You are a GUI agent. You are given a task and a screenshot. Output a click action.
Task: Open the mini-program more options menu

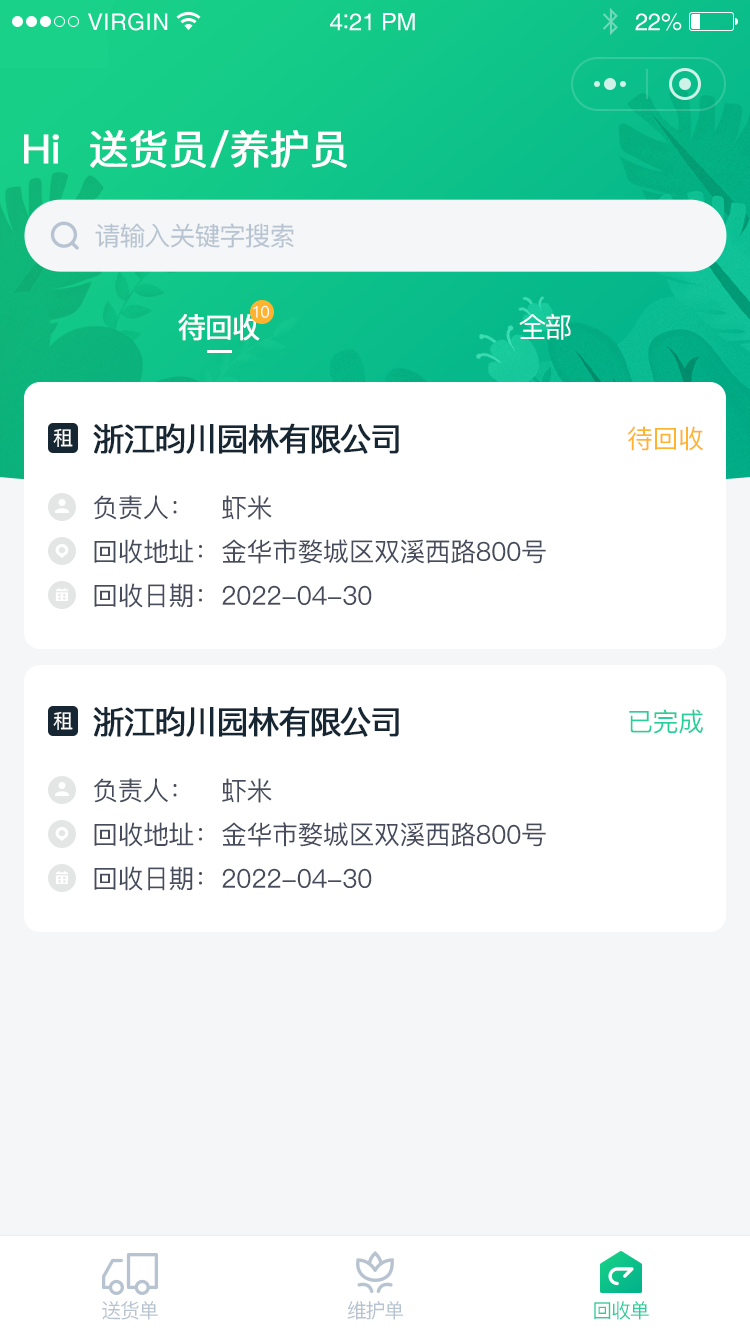(x=609, y=84)
